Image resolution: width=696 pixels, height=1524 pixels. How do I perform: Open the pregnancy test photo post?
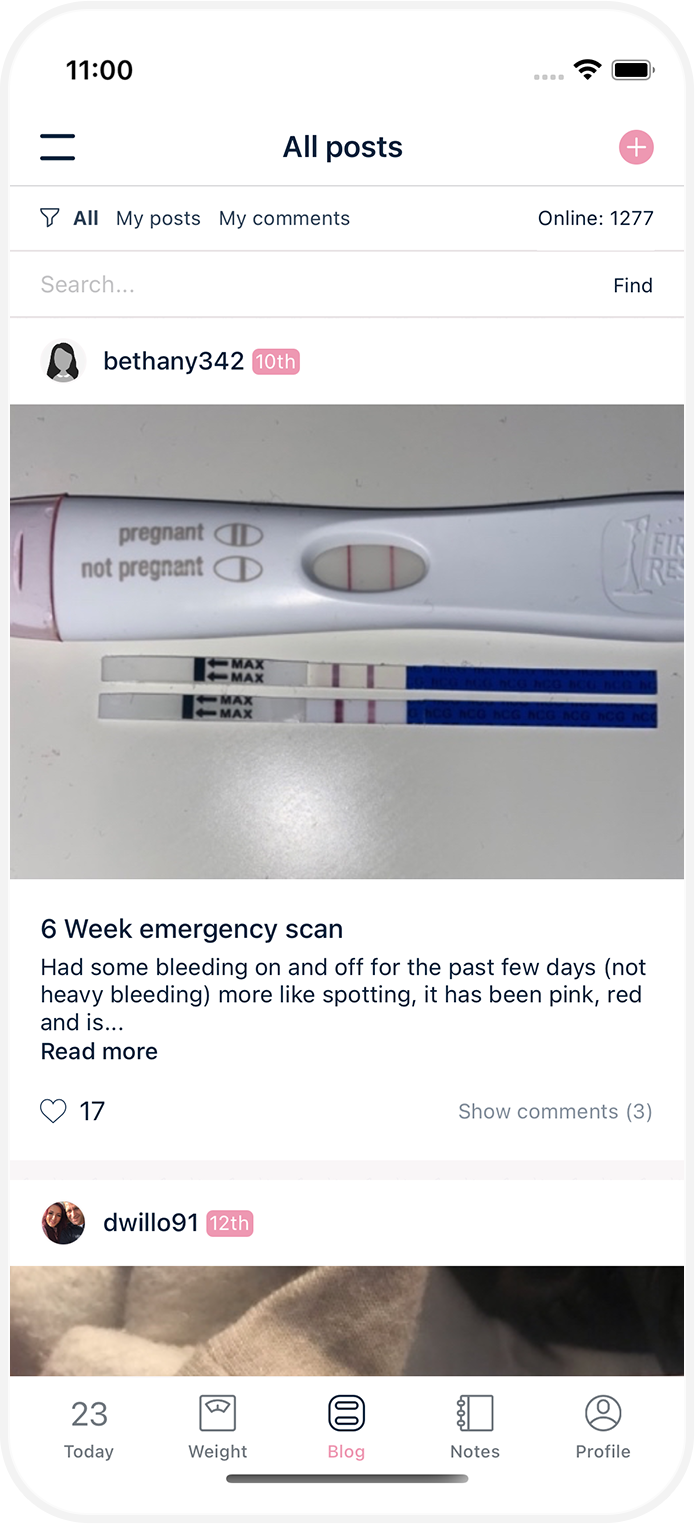[x=347, y=640]
